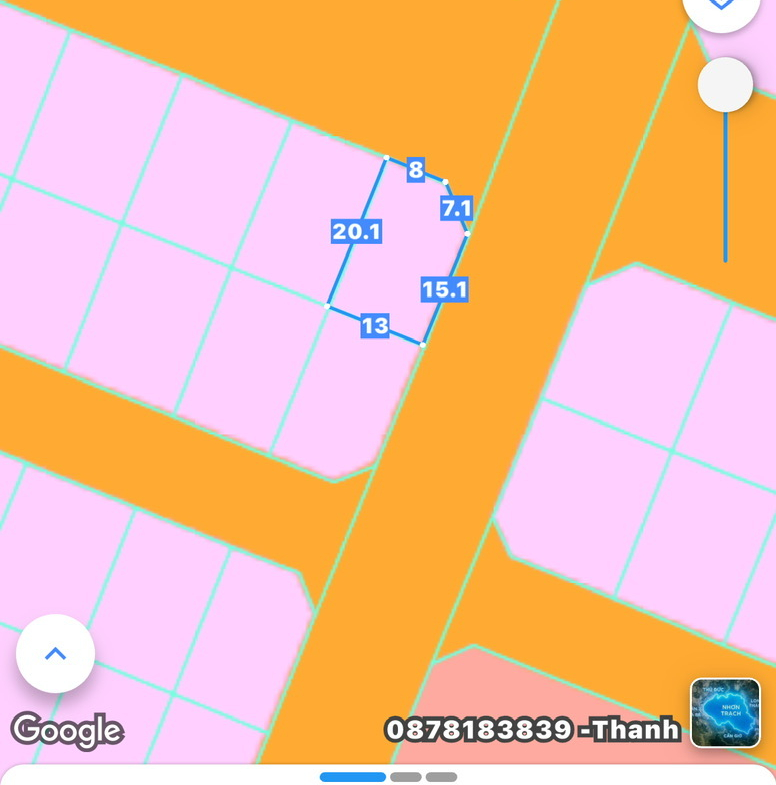Viewport: 776px width, 785px height.
Task: Tap the layer opacity slider handle
Action: (x=725, y=85)
